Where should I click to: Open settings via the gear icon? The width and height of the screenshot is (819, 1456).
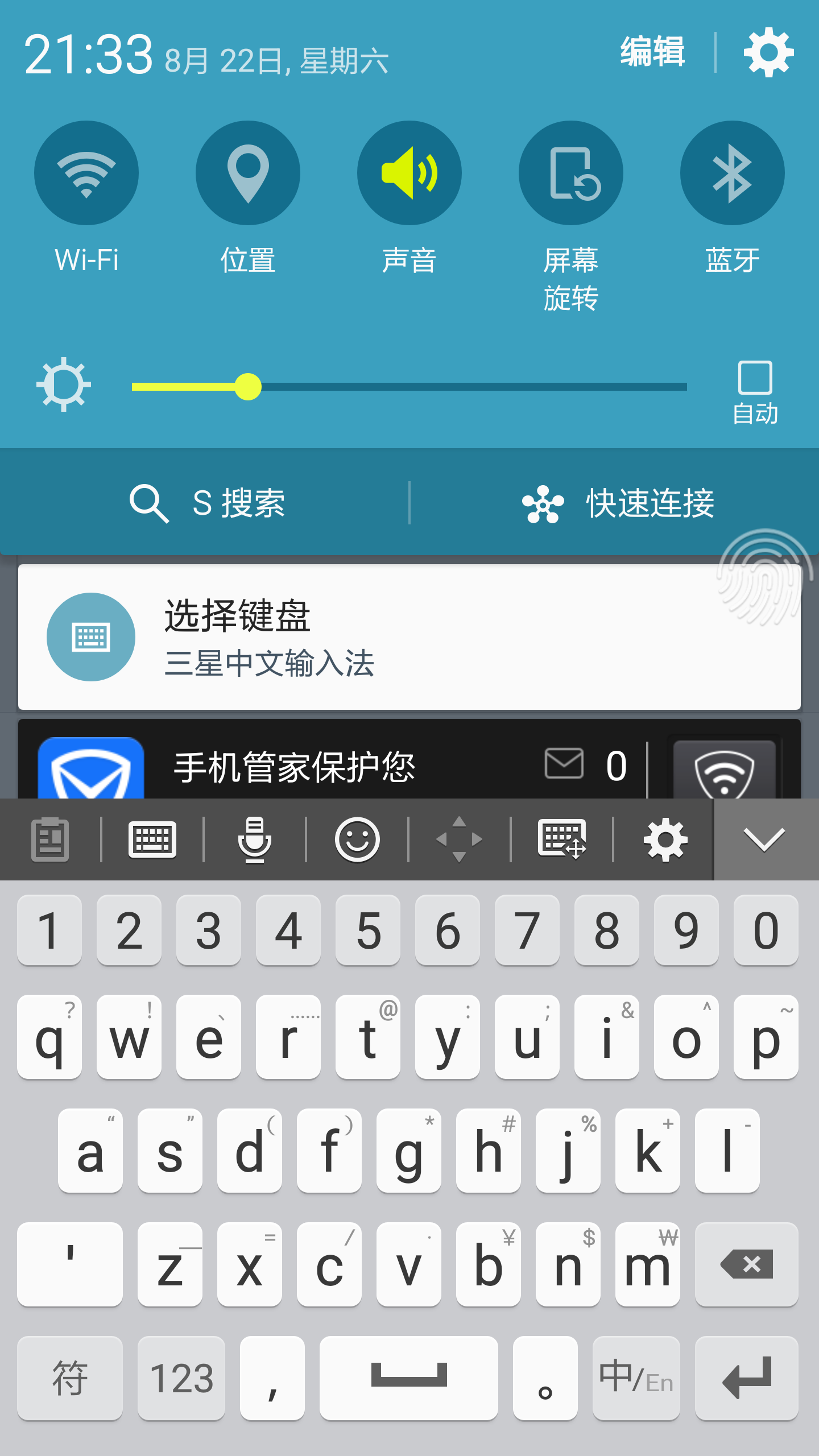768,52
